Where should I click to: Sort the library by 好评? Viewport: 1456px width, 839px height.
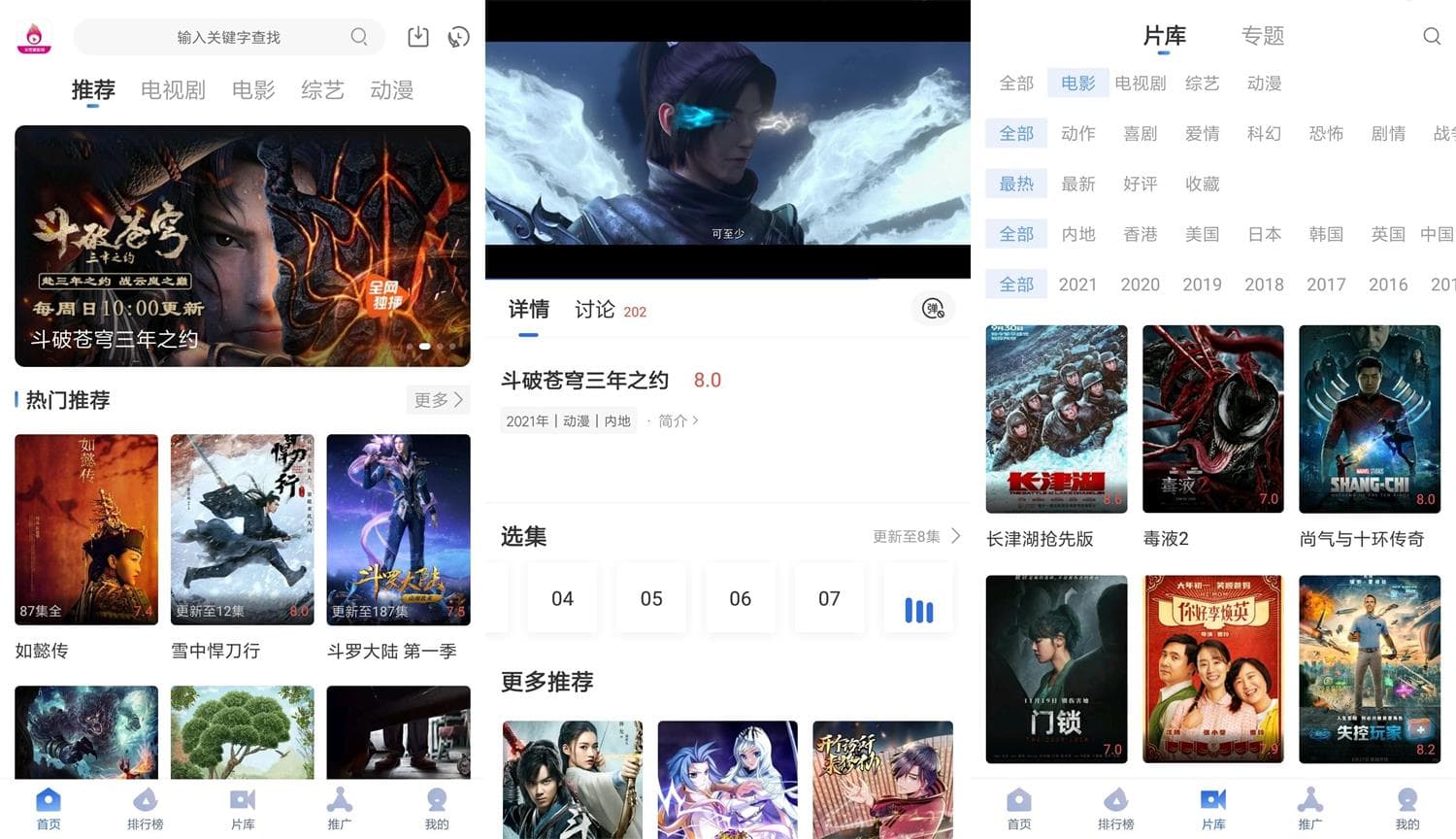click(1141, 185)
